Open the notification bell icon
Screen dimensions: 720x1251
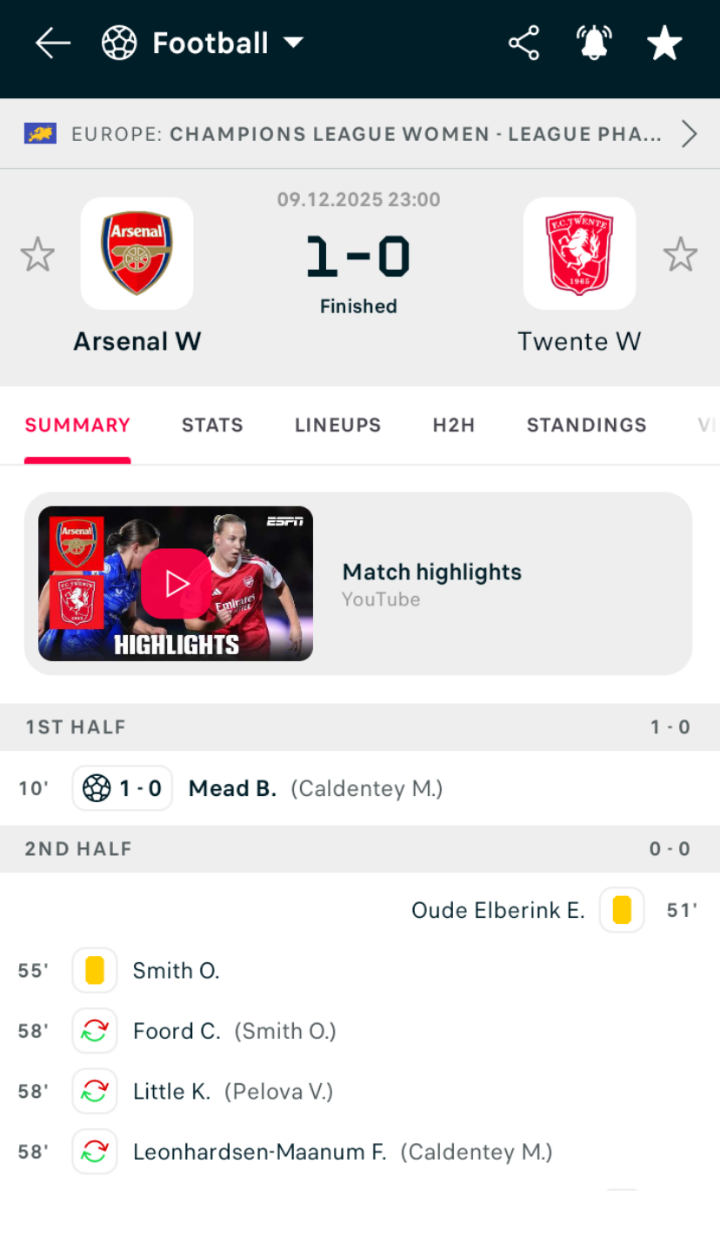click(x=594, y=42)
